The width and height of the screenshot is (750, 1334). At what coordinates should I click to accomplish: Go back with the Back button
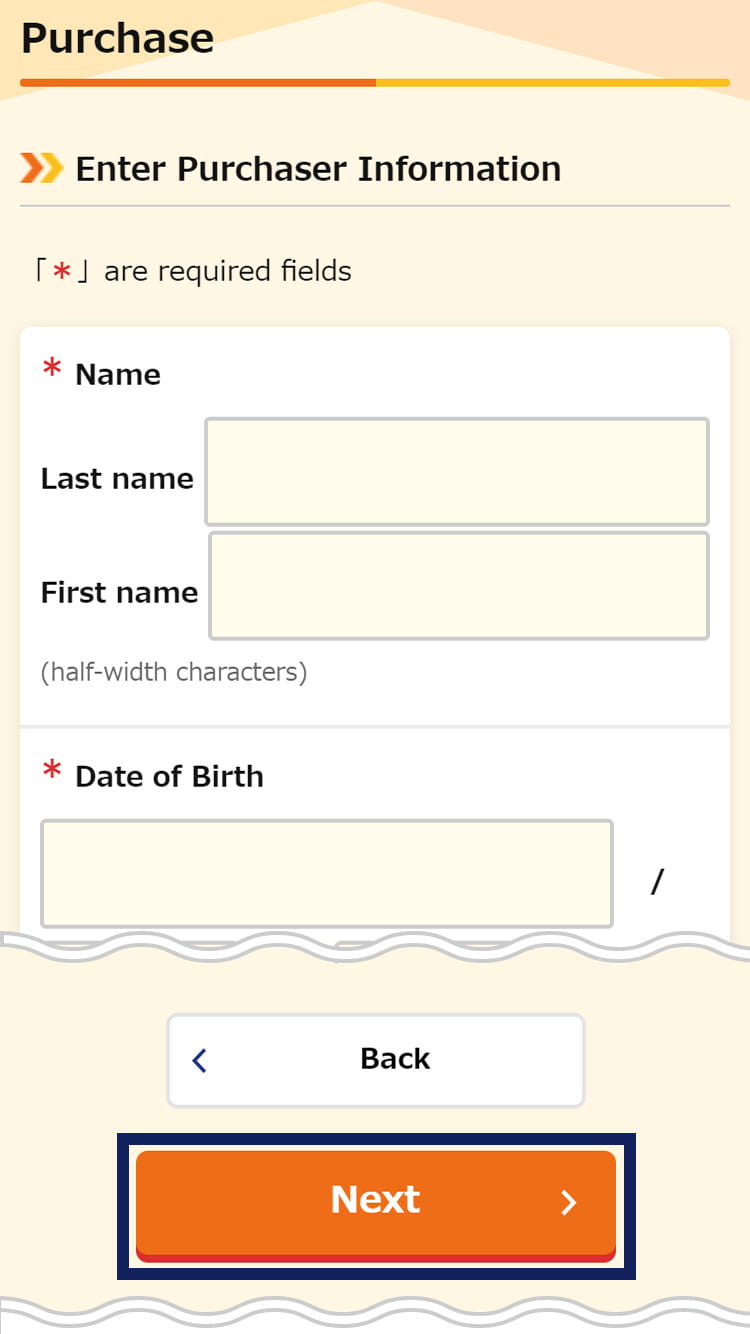point(376,1060)
